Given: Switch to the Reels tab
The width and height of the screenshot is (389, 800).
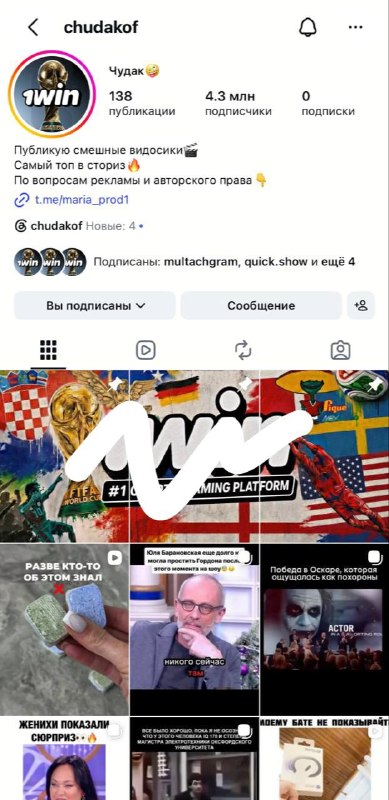Looking at the screenshot, I should (145, 350).
